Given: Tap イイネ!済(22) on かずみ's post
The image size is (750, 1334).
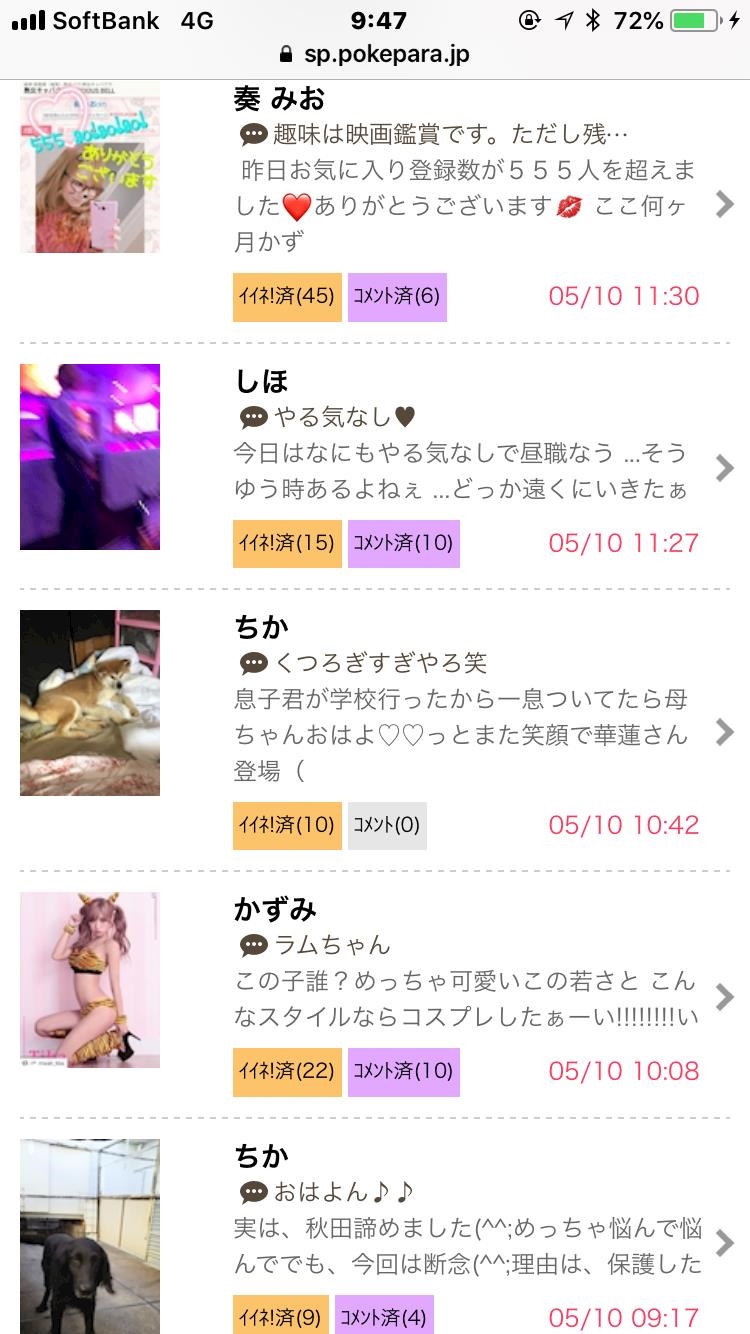Looking at the screenshot, I should pyautogui.click(x=287, y=1072).
